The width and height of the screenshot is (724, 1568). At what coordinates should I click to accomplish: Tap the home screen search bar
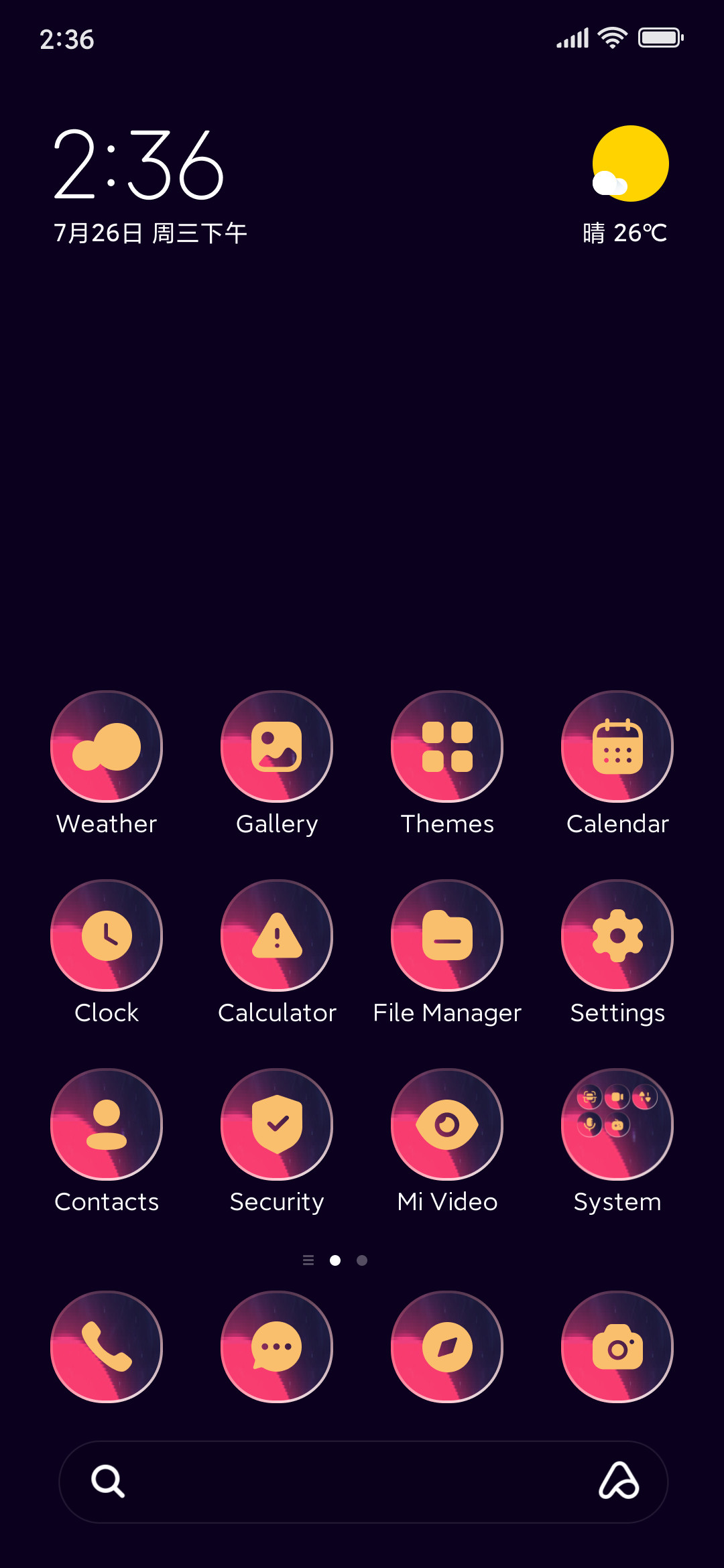(363, 1482)
